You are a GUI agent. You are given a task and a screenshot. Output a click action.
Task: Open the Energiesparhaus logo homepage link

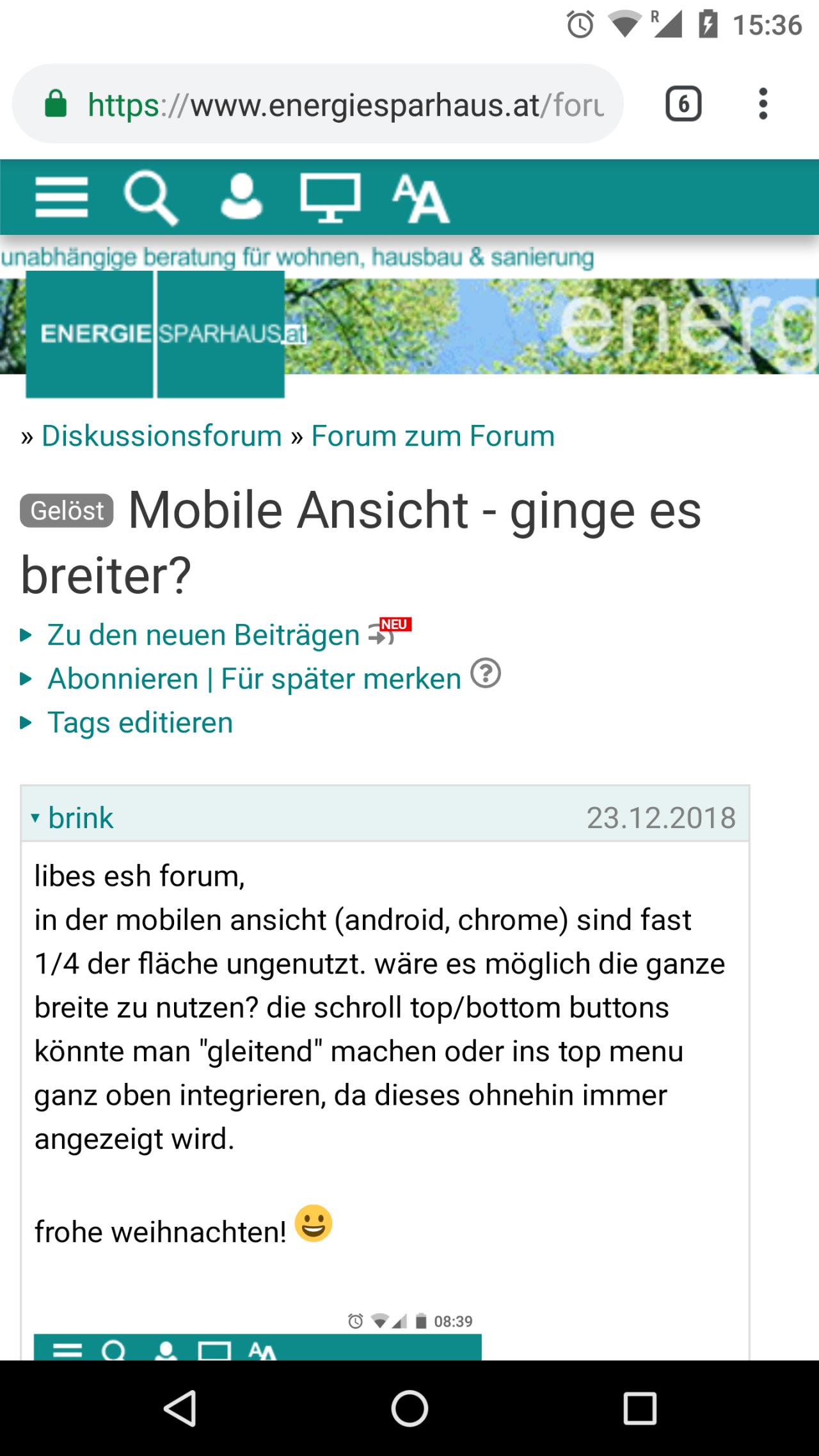click(155, 334)
